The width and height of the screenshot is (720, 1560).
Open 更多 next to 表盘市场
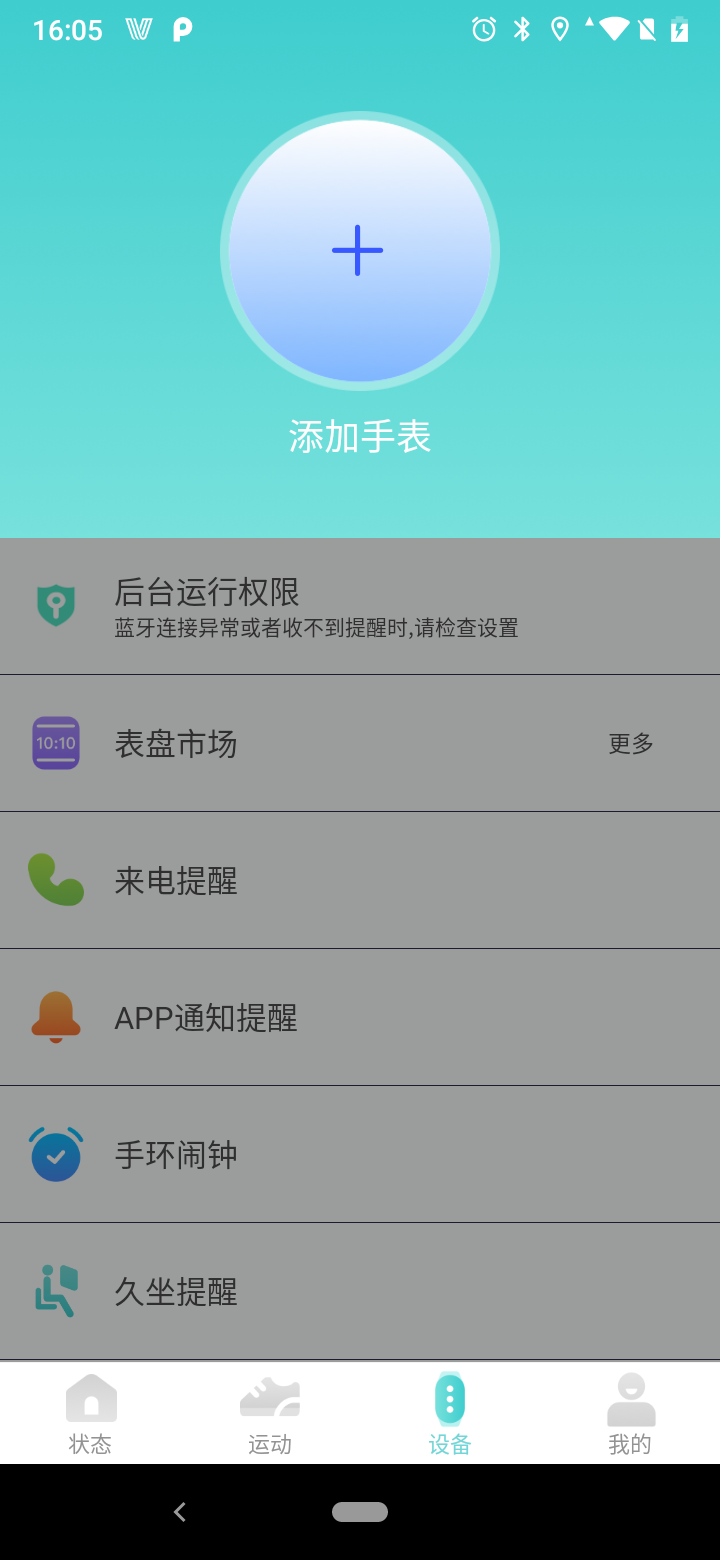point(629,743)
